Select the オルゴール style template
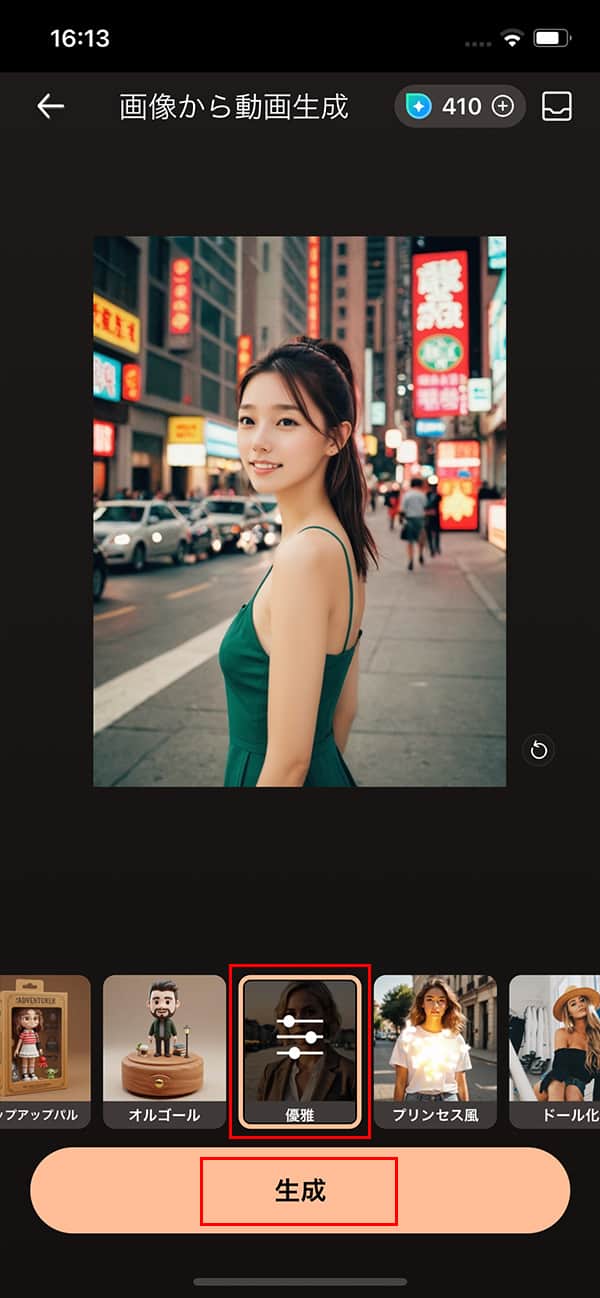 pyautogui.click(x=165, y=1050)
